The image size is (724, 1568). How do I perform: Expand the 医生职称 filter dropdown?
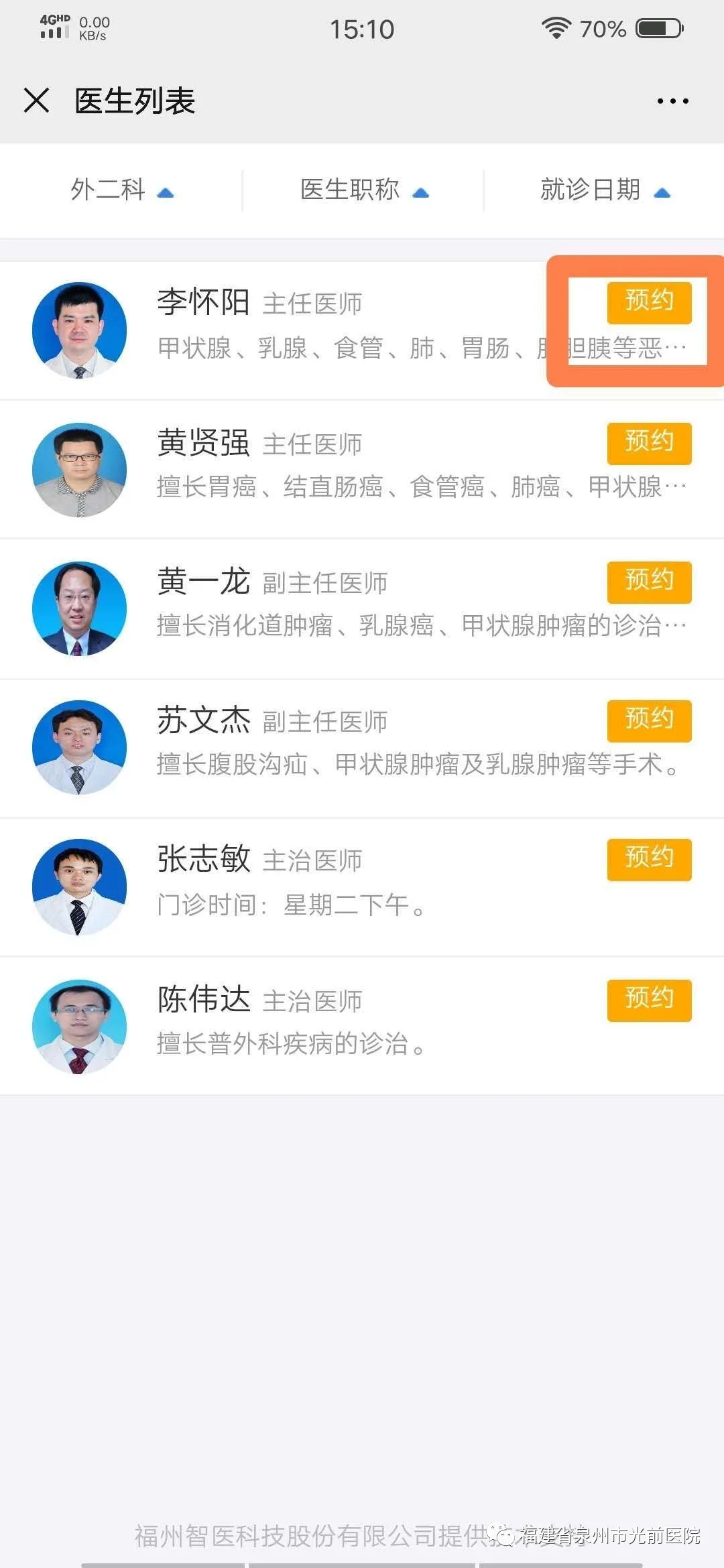point(363,190)
